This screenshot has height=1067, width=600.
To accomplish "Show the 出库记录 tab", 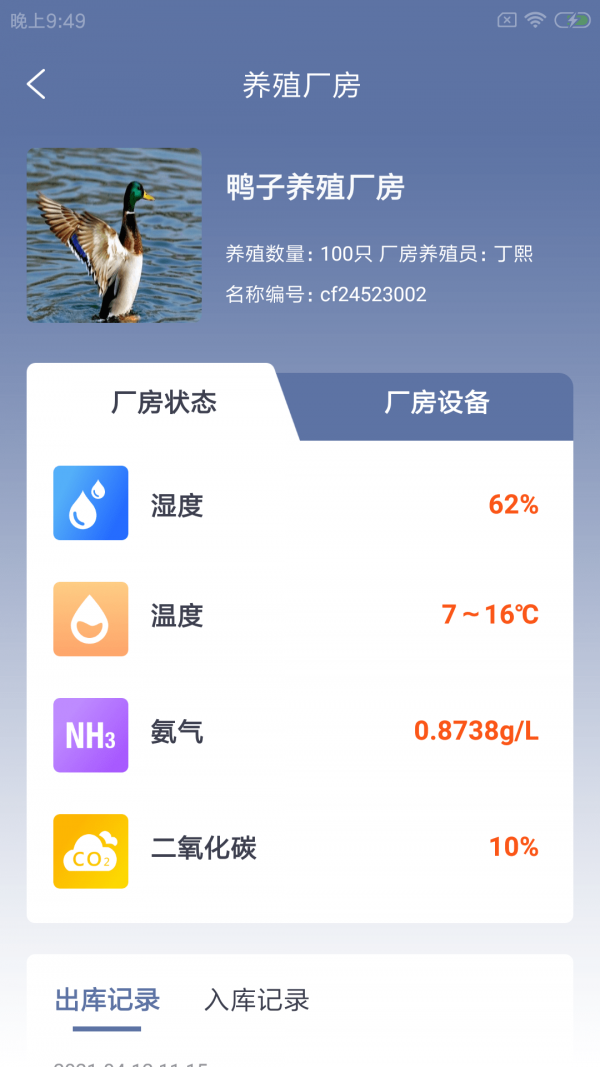I will 107,1000.
